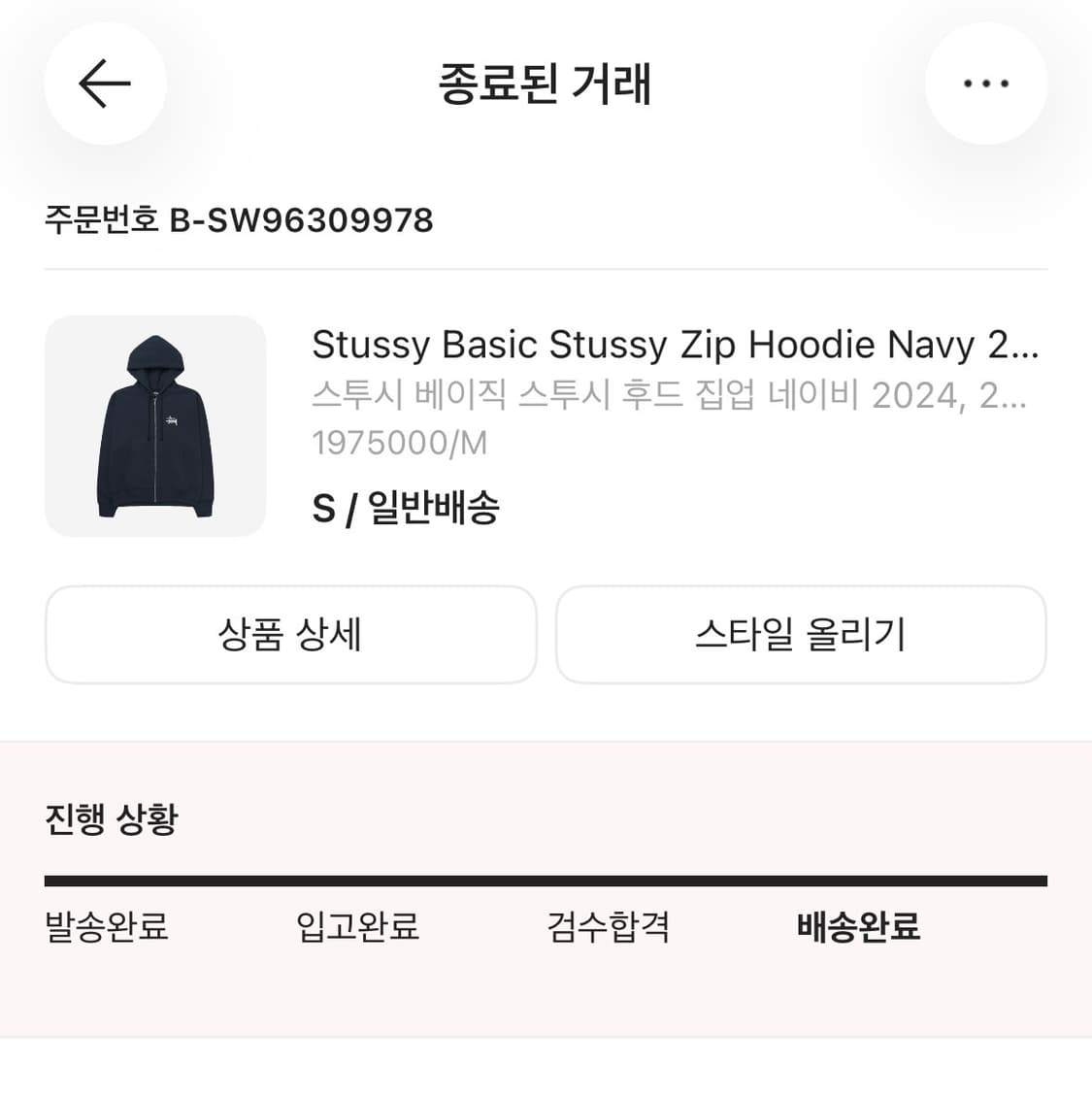Click the 종료된 거래 header title

coord(546,84)
